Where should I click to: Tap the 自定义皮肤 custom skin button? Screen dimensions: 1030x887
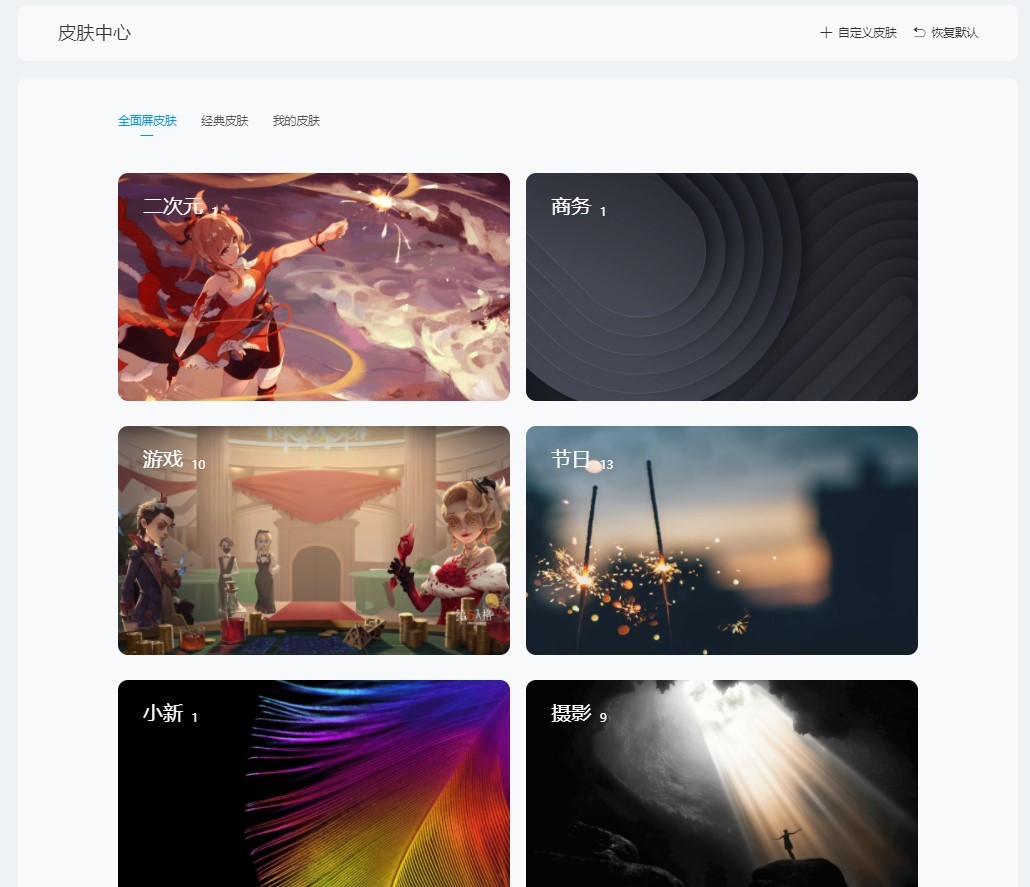858,33
